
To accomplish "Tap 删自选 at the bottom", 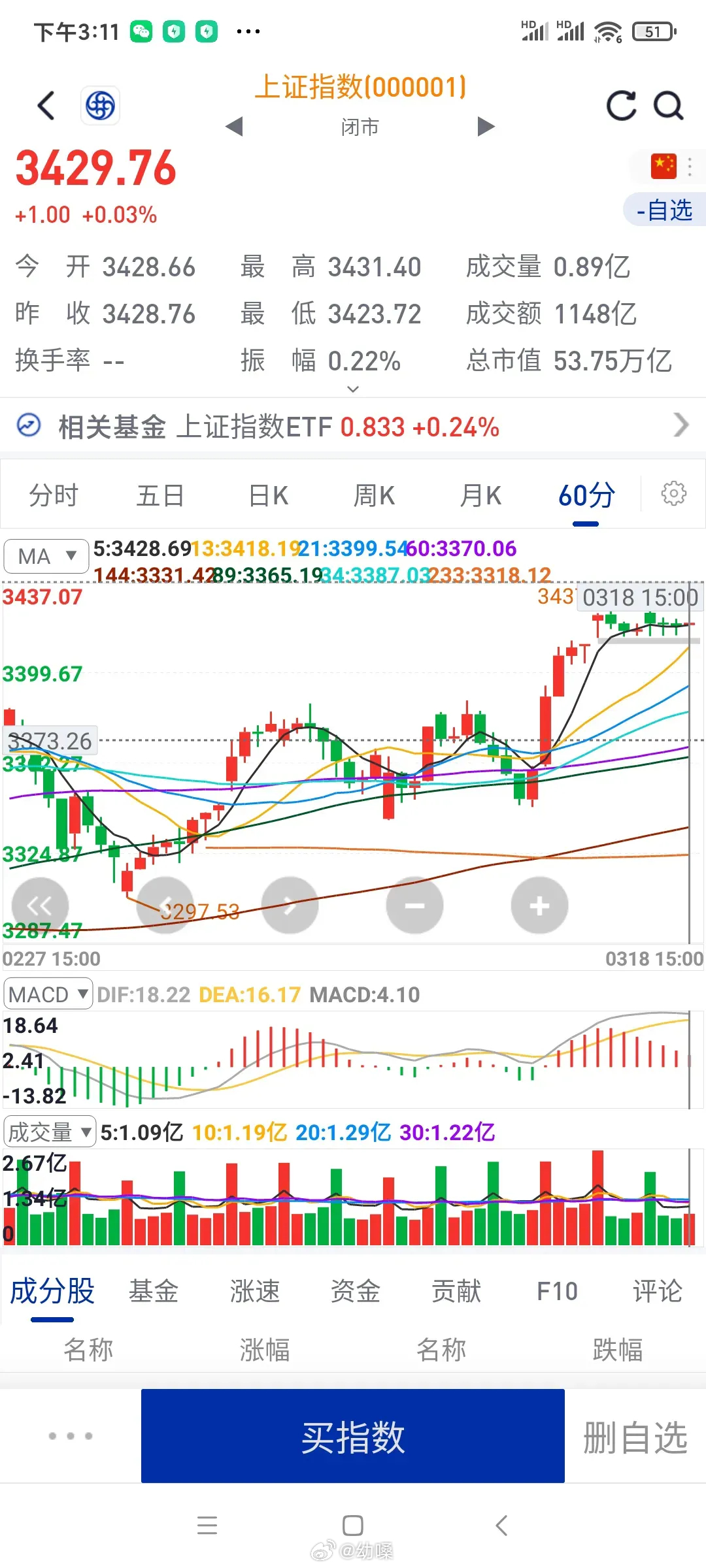I will tap(635, 1437).
